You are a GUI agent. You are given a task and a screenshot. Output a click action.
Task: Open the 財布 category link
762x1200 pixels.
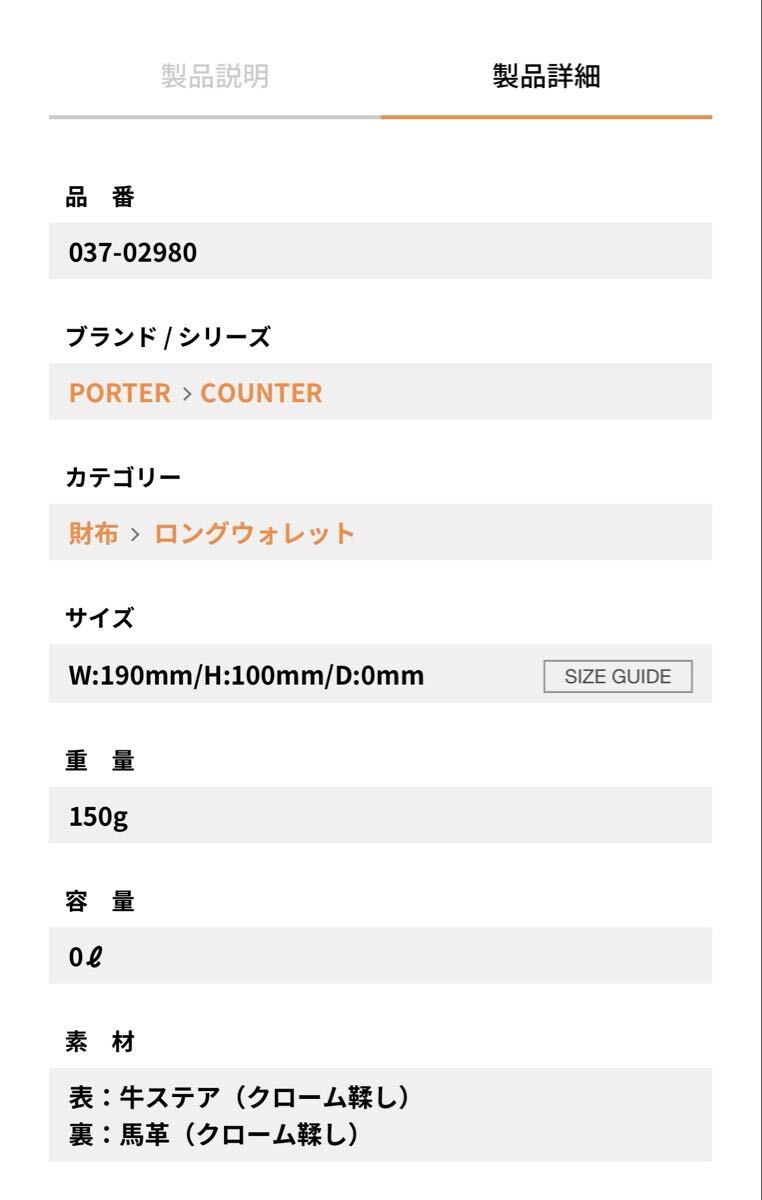pos(93,533)
